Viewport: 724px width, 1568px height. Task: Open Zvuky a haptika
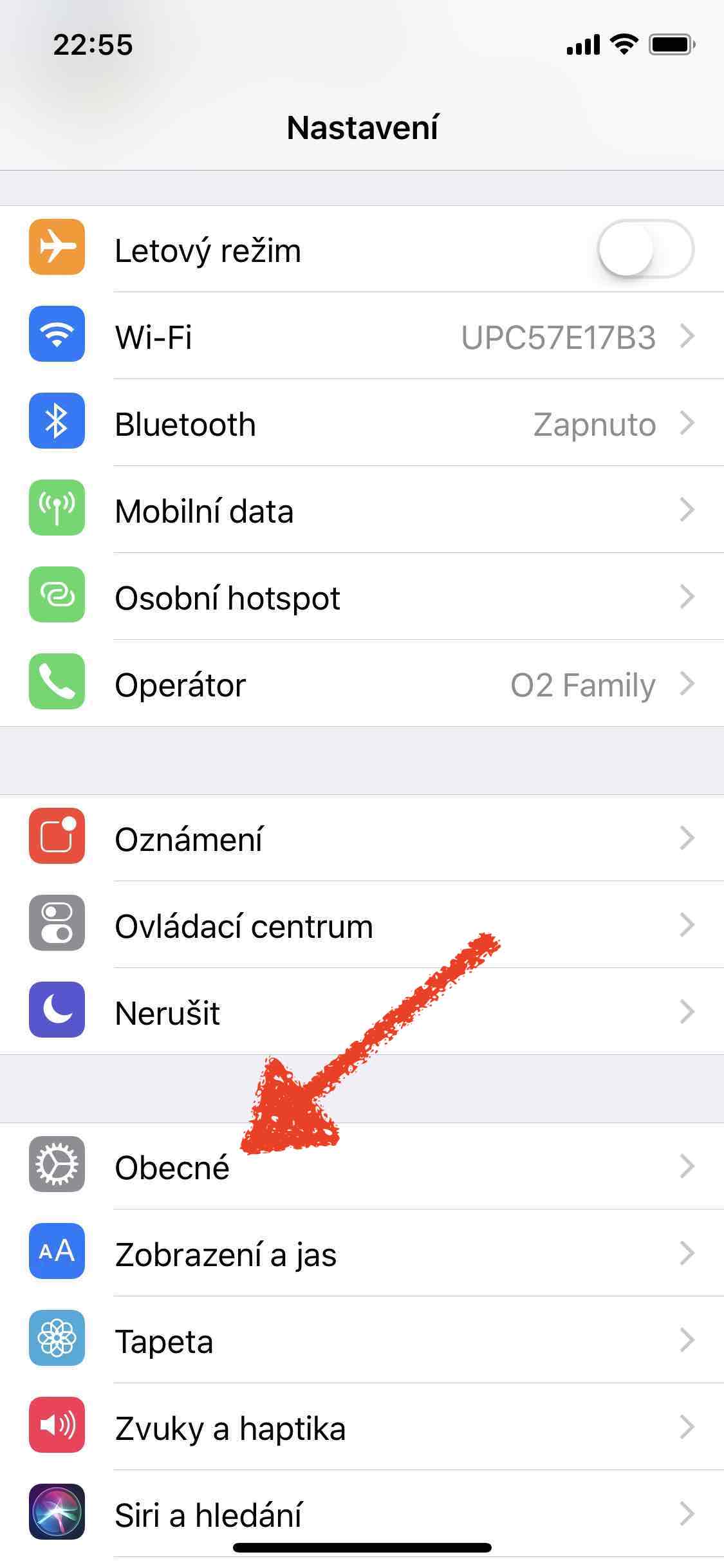pyautogui.click(x=362, y=1428)
